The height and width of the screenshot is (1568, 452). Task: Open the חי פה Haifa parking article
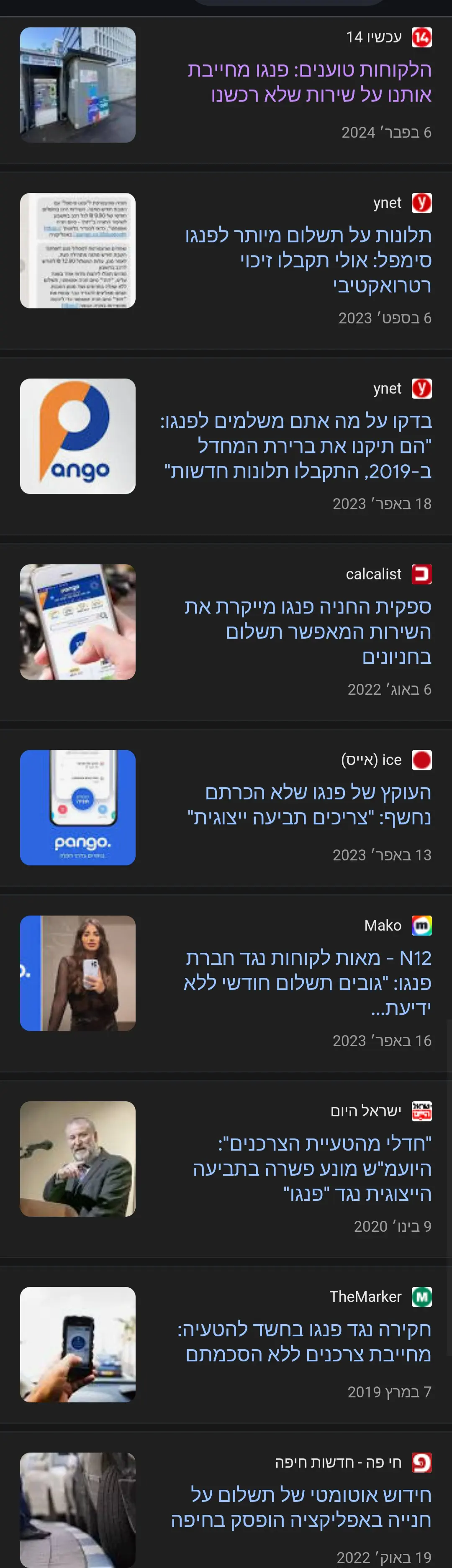[x=301, y=1507]
